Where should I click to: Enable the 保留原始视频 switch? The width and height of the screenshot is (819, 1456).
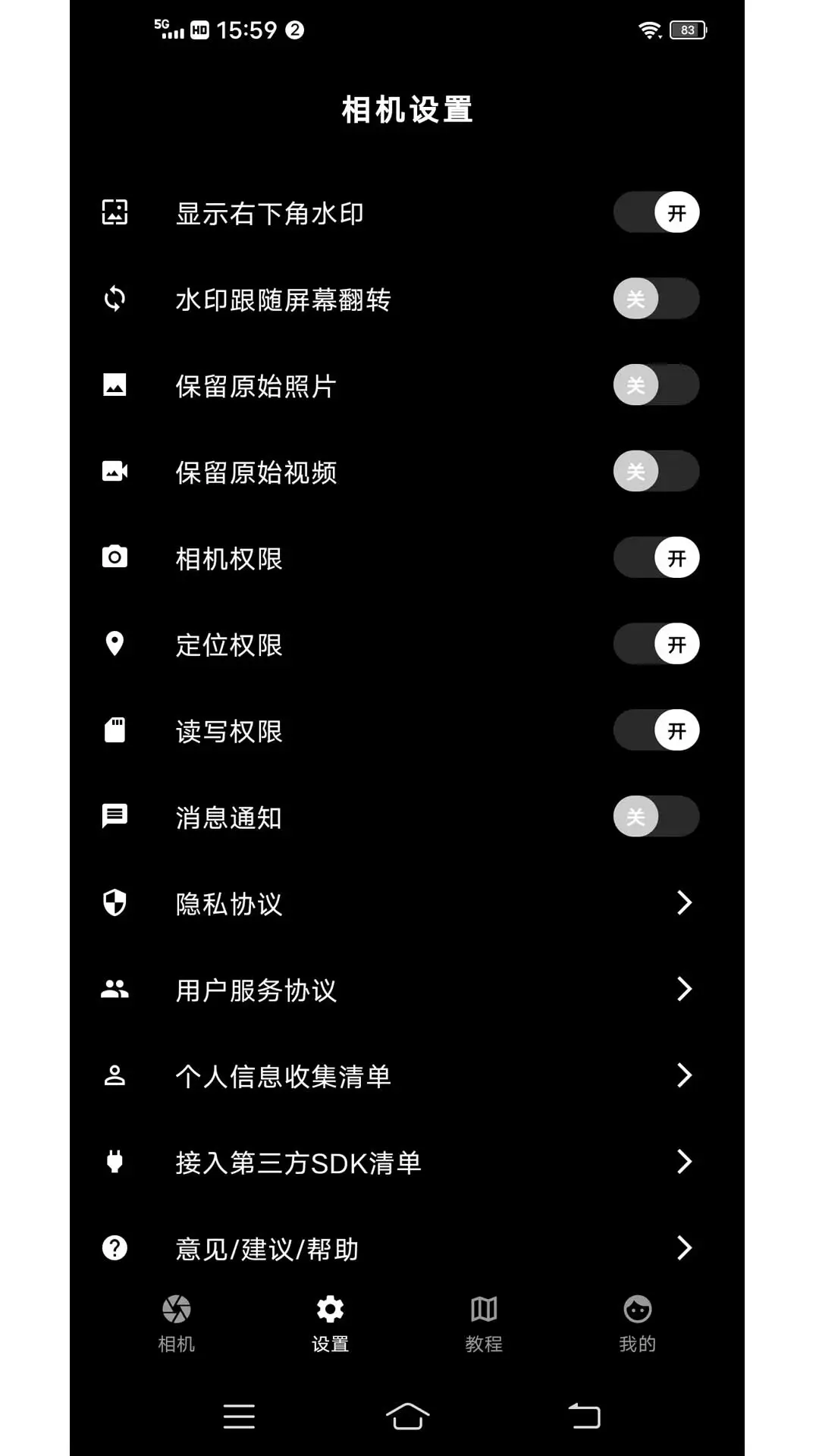click(656, 471)
